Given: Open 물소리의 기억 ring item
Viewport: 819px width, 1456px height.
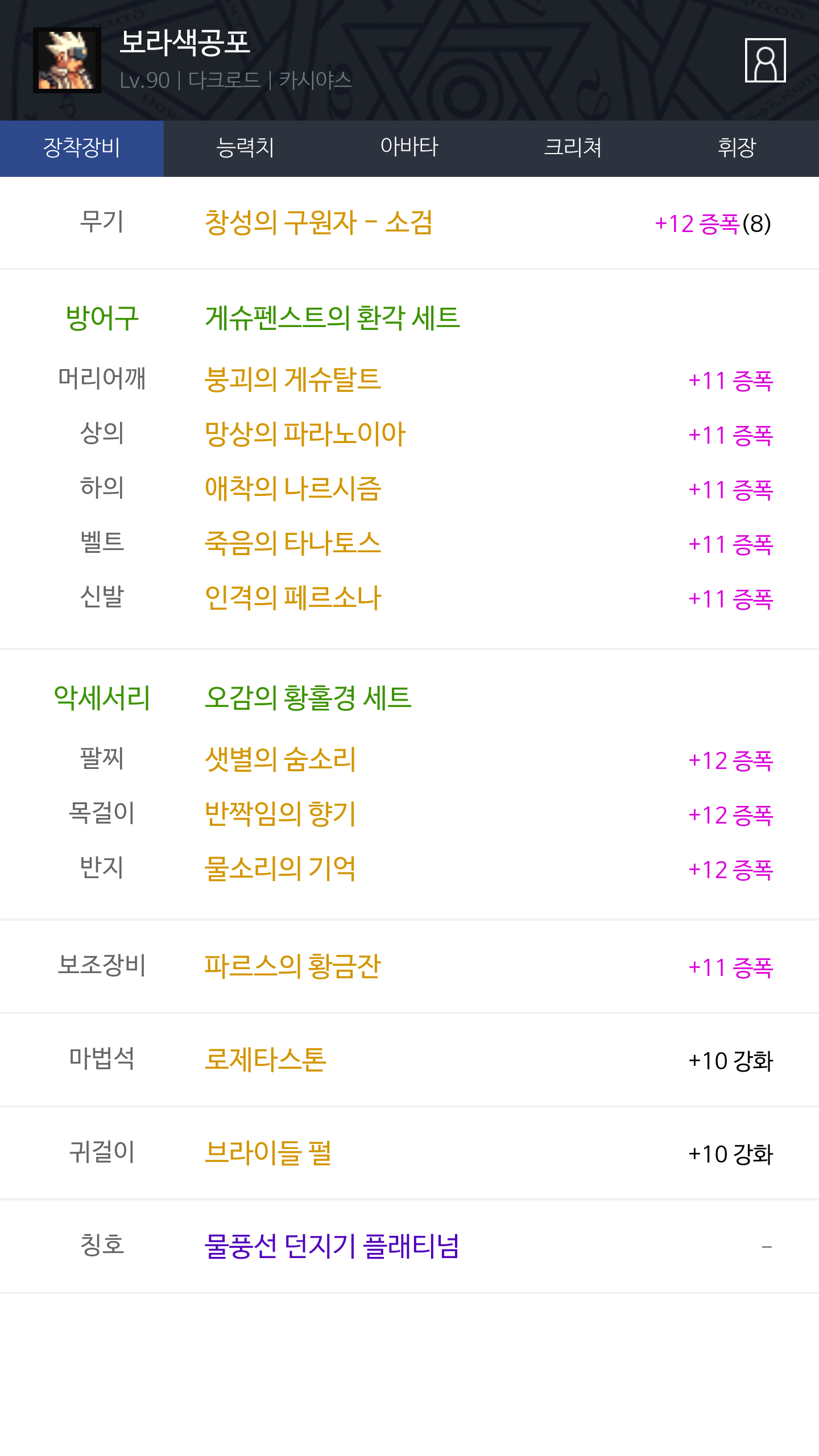Looking at the screenshot, I should [280, 869].
